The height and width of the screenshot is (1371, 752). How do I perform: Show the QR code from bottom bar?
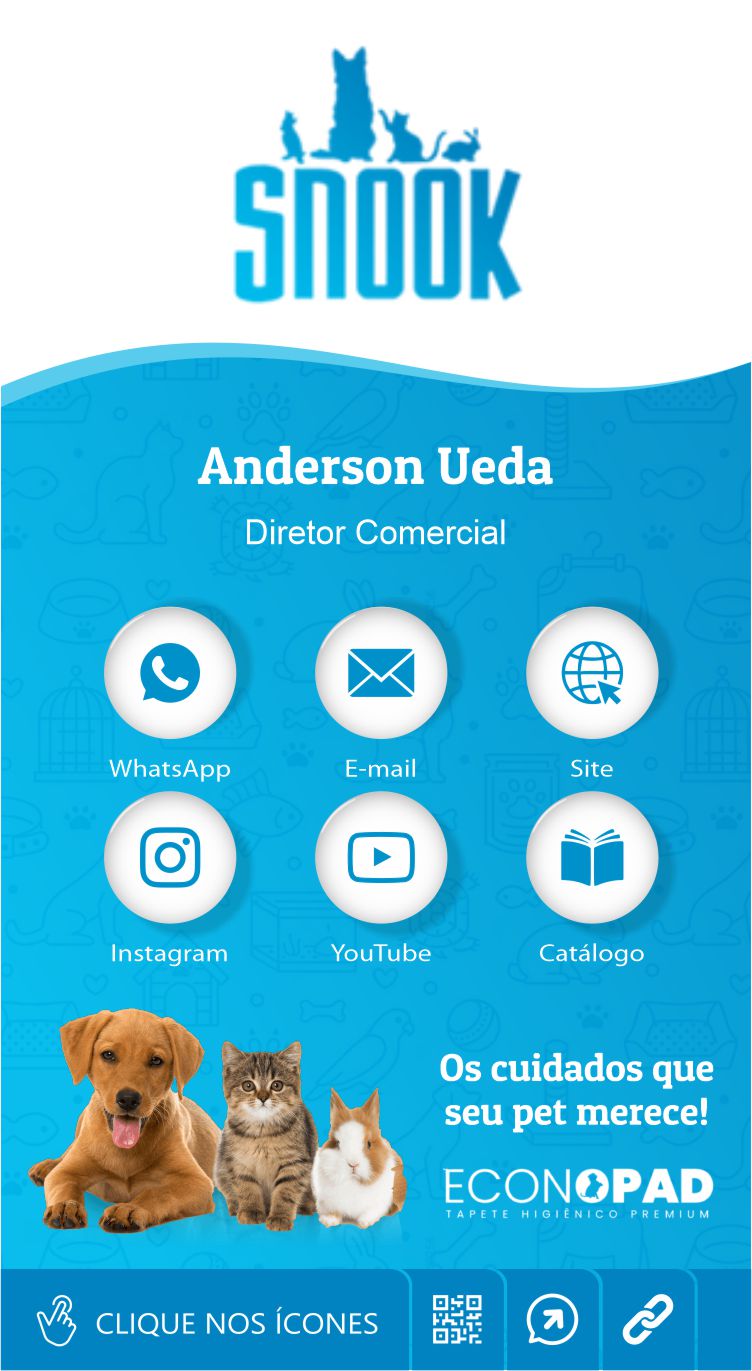click(x=457, y=1320)
